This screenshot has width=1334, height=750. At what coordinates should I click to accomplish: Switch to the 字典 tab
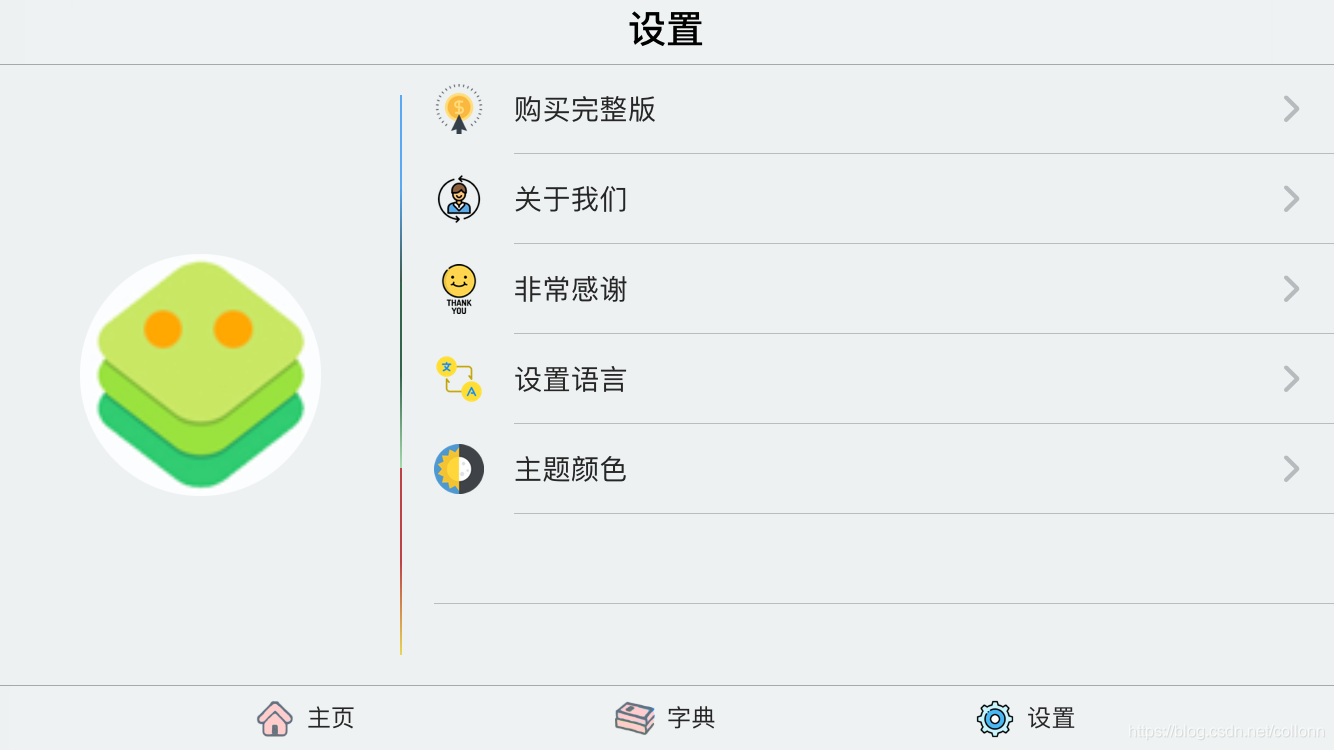coord(666,718)
